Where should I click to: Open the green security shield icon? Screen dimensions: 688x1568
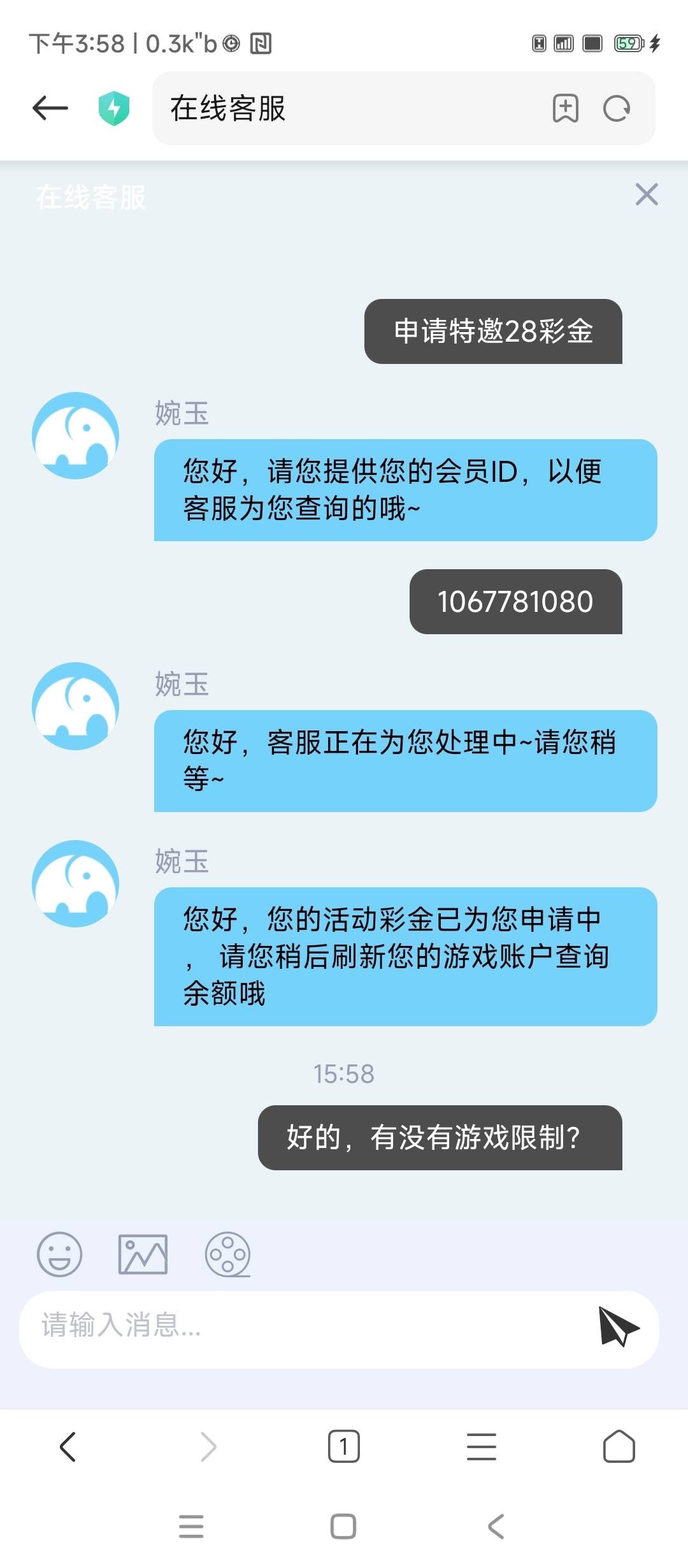tap(114, 108)
